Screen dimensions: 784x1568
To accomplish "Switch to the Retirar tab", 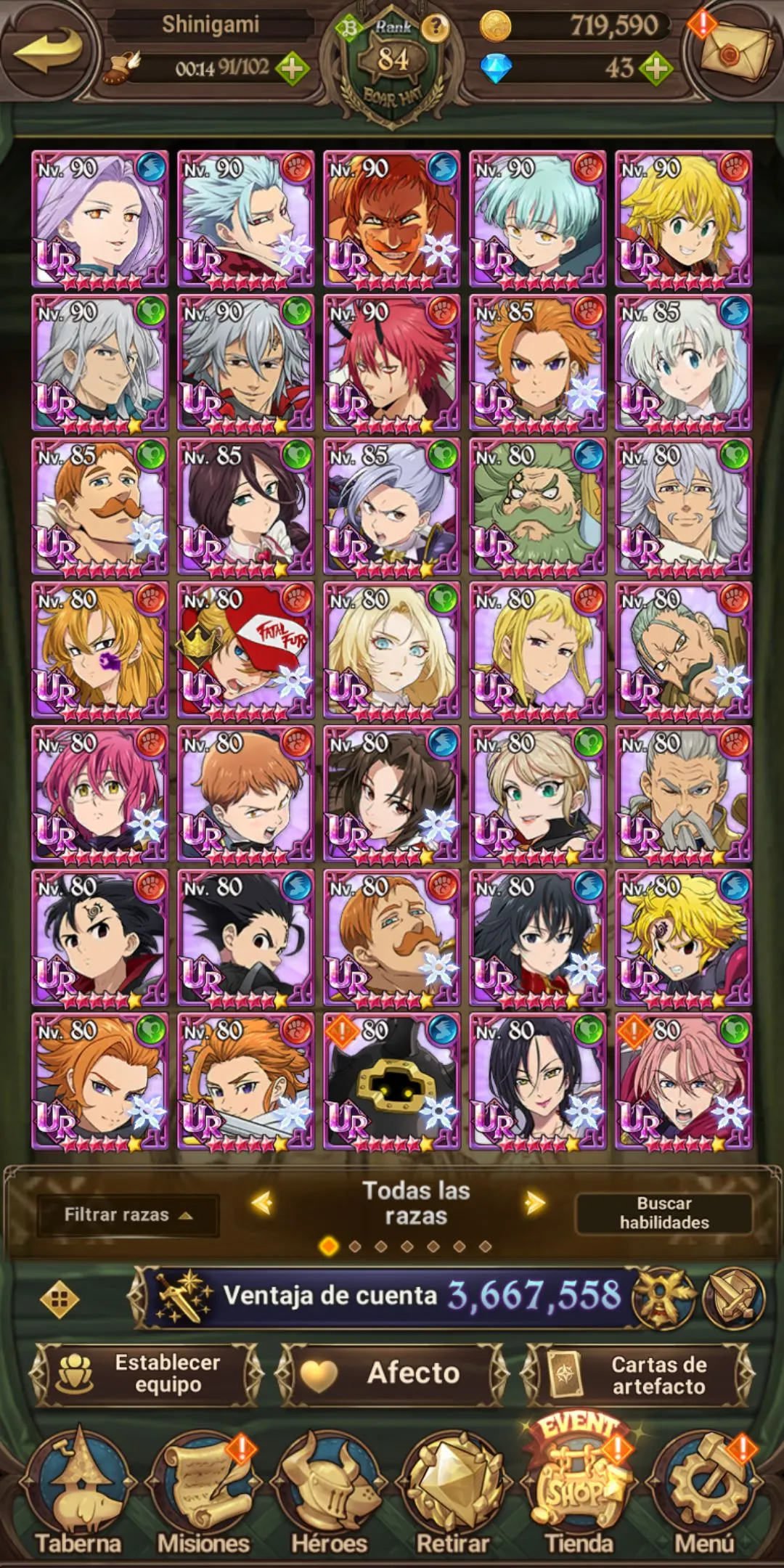I will point(452,1495).
